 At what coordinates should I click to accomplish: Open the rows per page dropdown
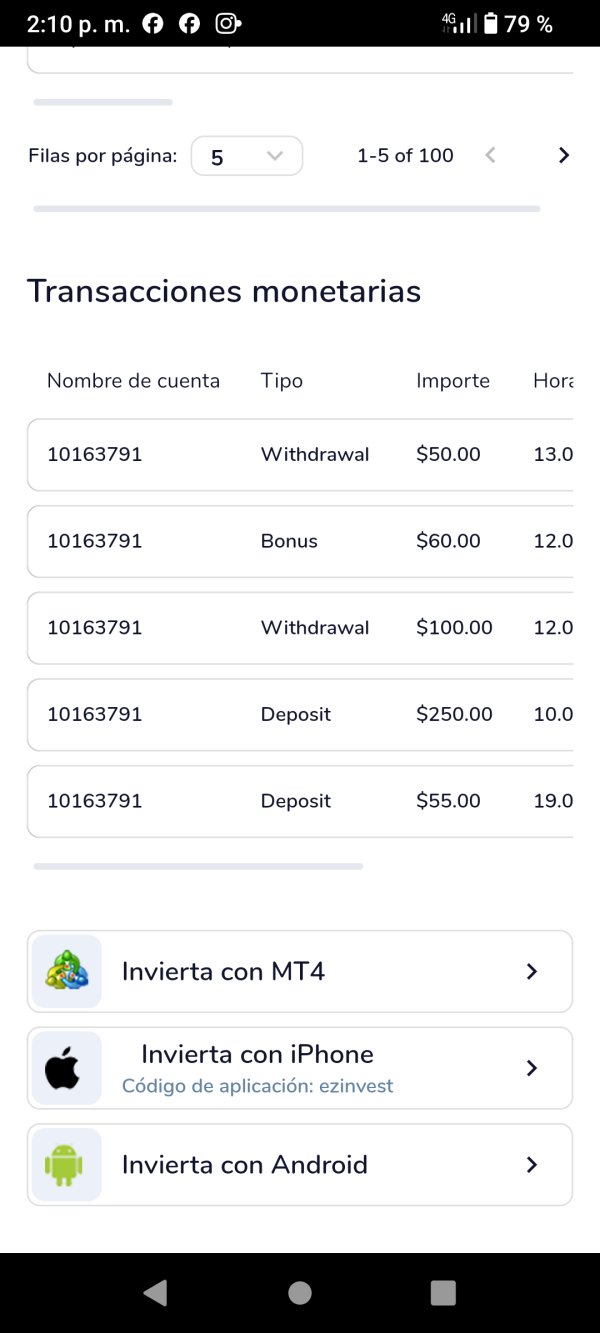tap(246, 156)
